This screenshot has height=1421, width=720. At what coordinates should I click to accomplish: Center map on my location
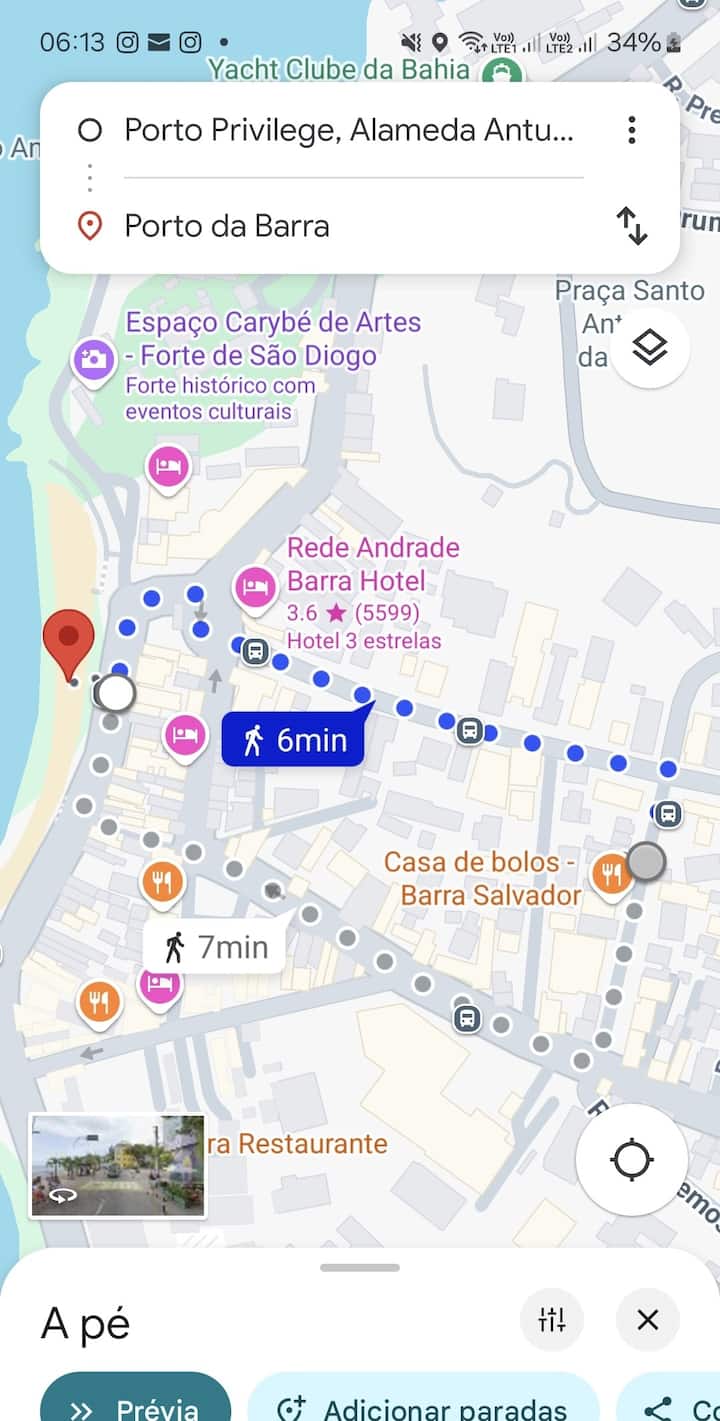(632, 1160)
